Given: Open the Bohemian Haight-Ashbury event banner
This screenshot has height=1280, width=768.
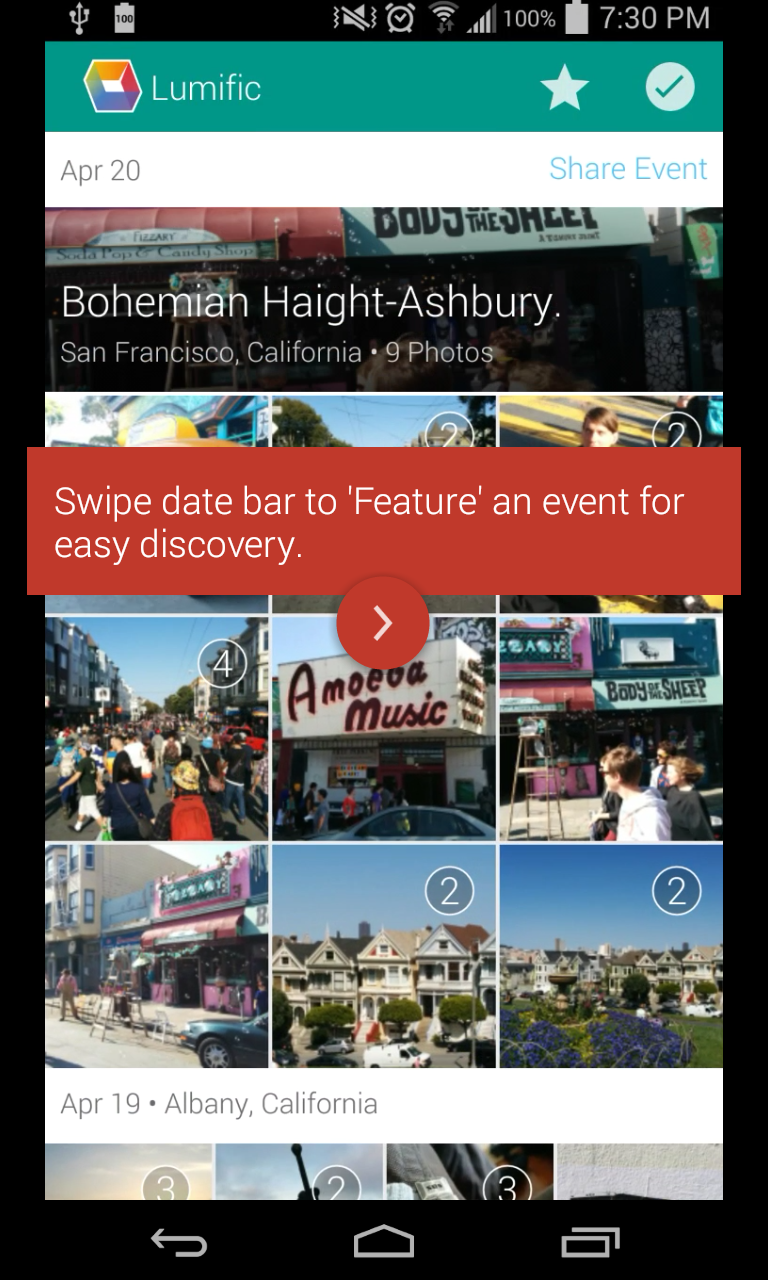Looking at the screenshot, I should [x=383, y=300].
